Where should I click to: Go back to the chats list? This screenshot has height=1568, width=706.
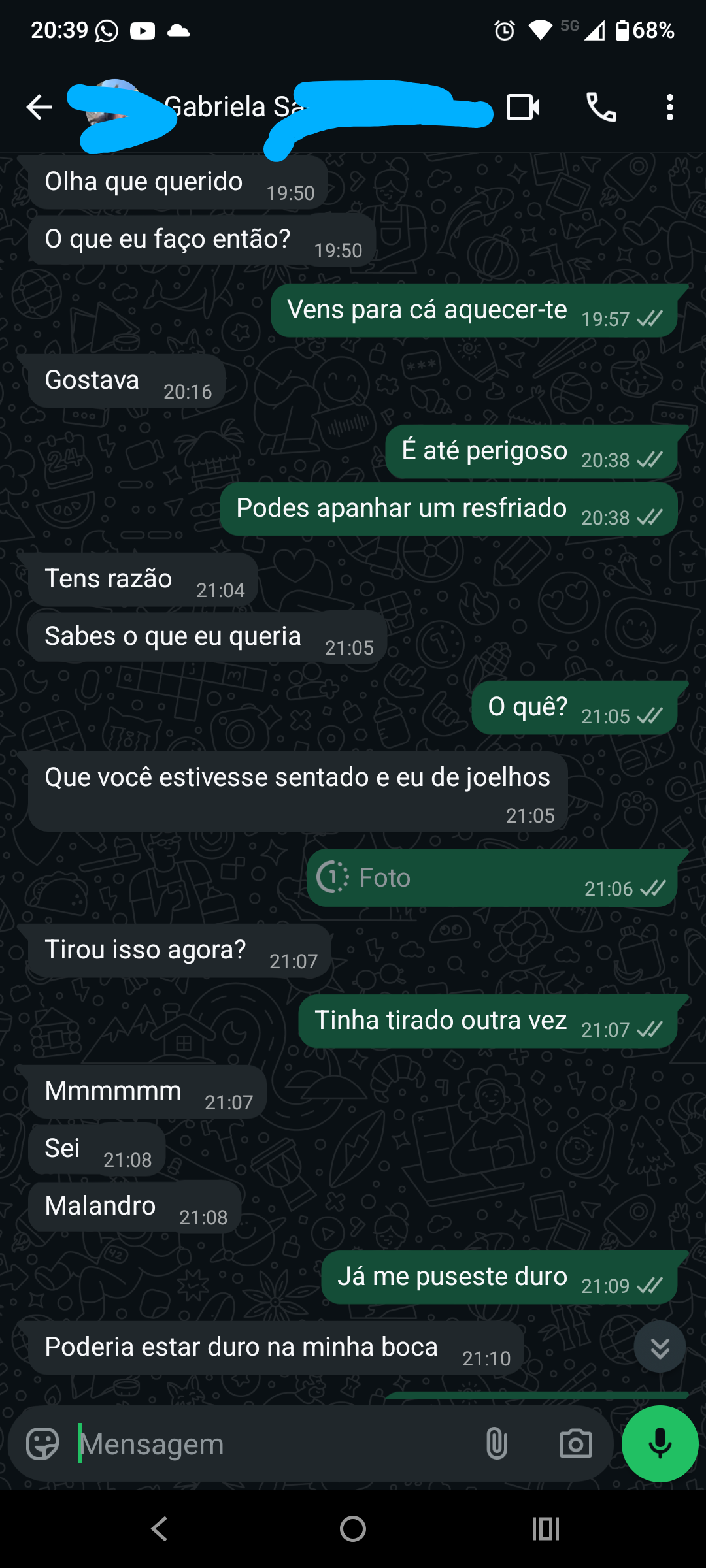tap(39, 107)
